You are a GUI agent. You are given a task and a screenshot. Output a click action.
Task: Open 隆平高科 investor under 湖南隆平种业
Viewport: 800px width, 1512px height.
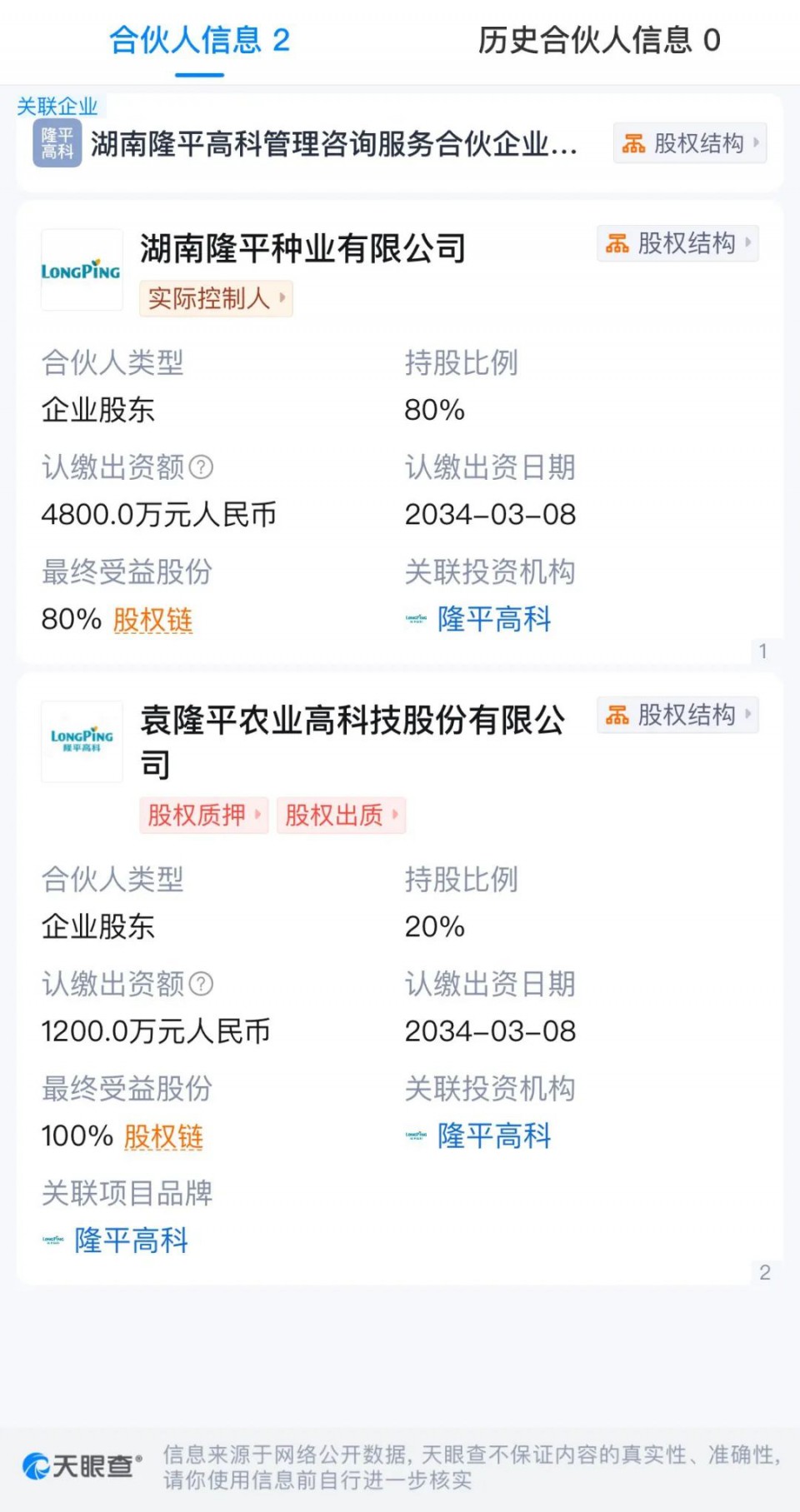coord(493,619)
